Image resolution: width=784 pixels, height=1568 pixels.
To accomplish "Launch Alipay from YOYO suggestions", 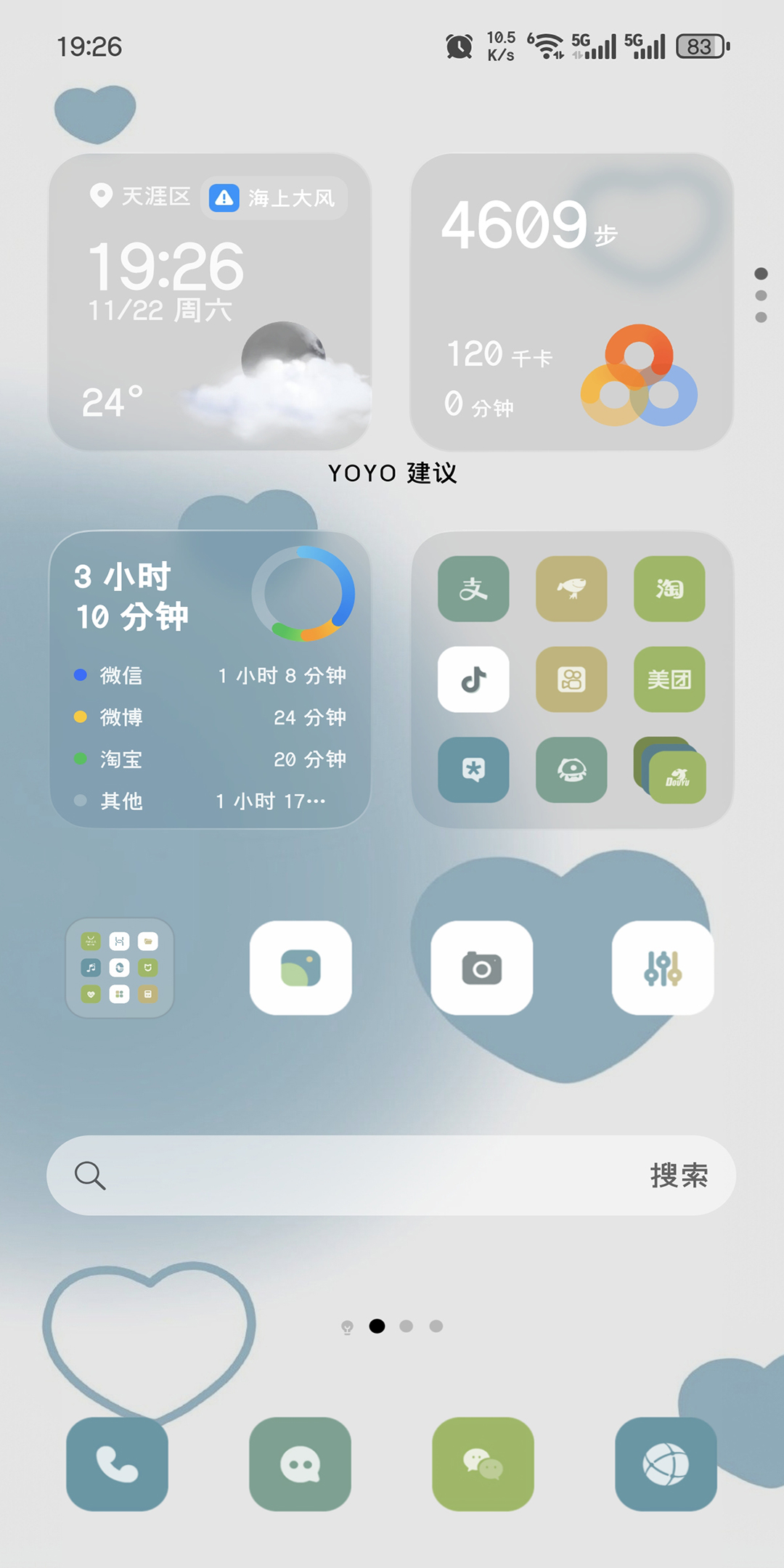I will (x=473, y=589).
